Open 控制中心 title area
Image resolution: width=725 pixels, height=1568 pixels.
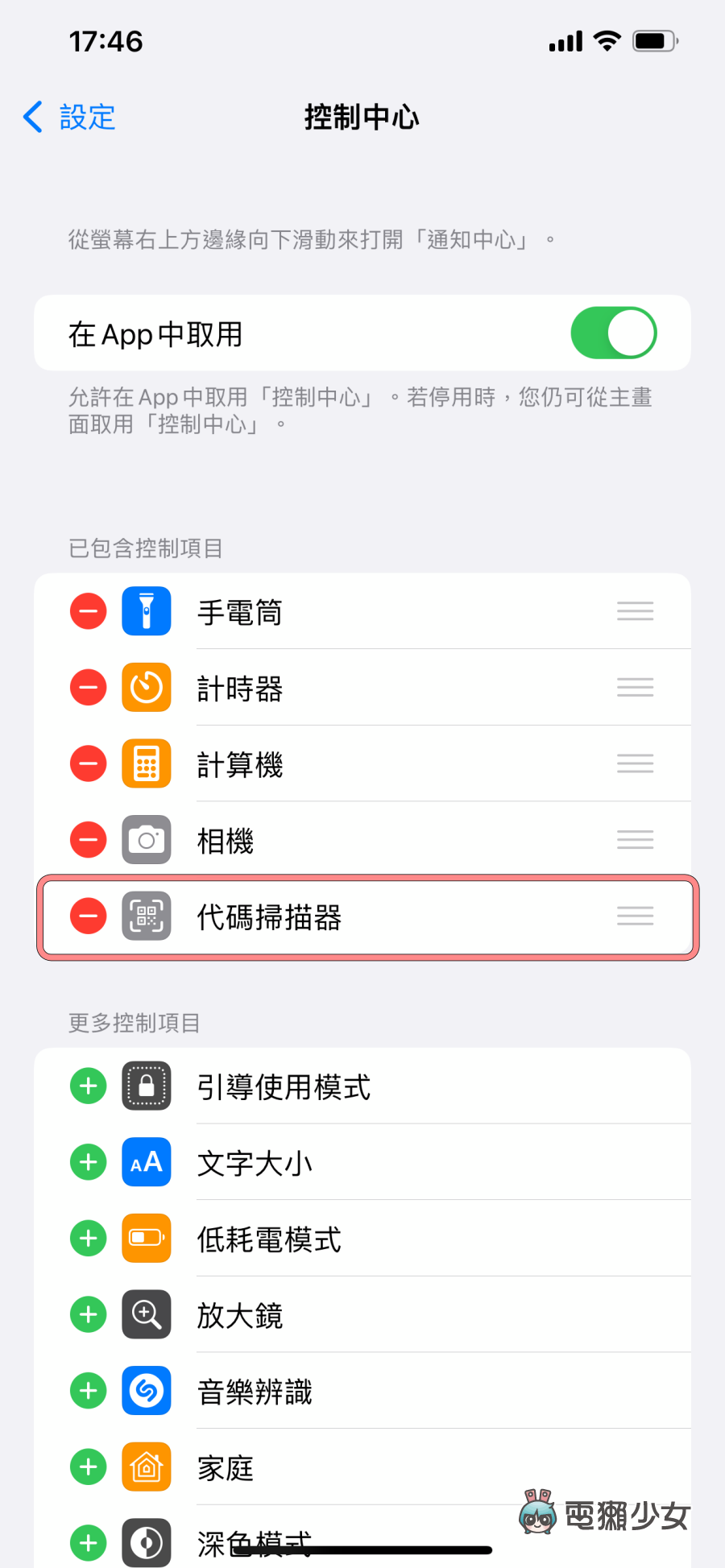[362, 118]
